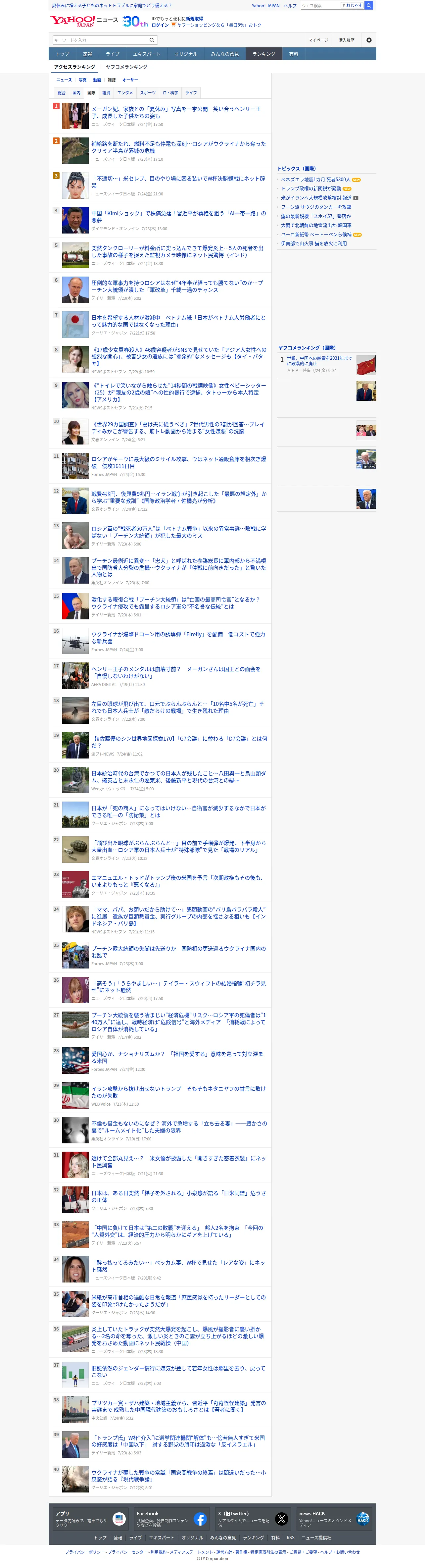425x1568 pixels.
Task: Switch to the 速報 tab
Action: tap(87, 54)
